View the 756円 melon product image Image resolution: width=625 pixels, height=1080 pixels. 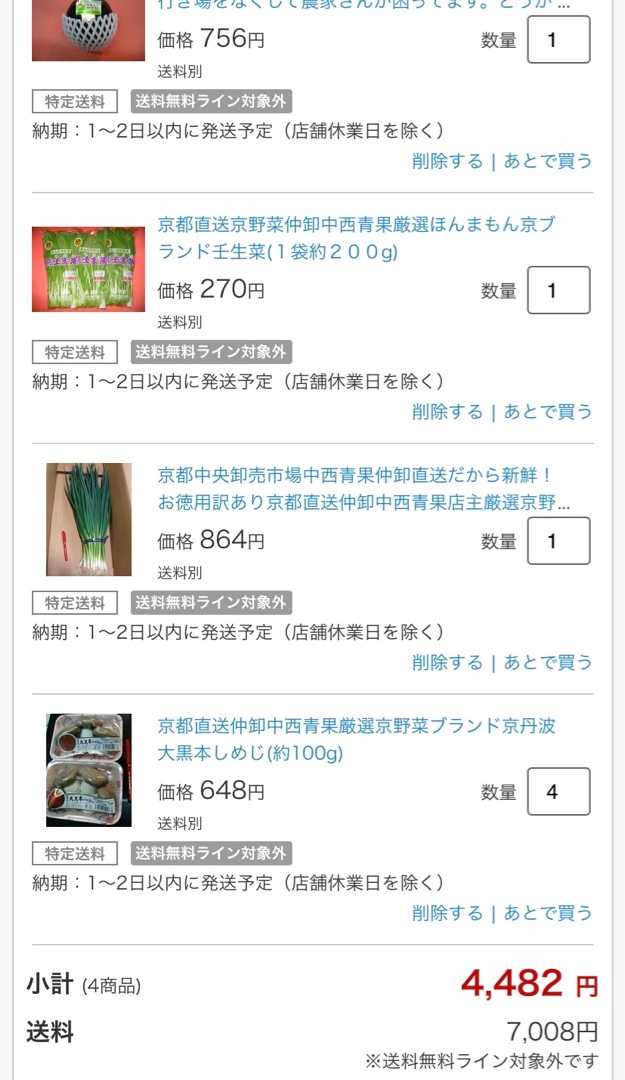click(88, 30)
